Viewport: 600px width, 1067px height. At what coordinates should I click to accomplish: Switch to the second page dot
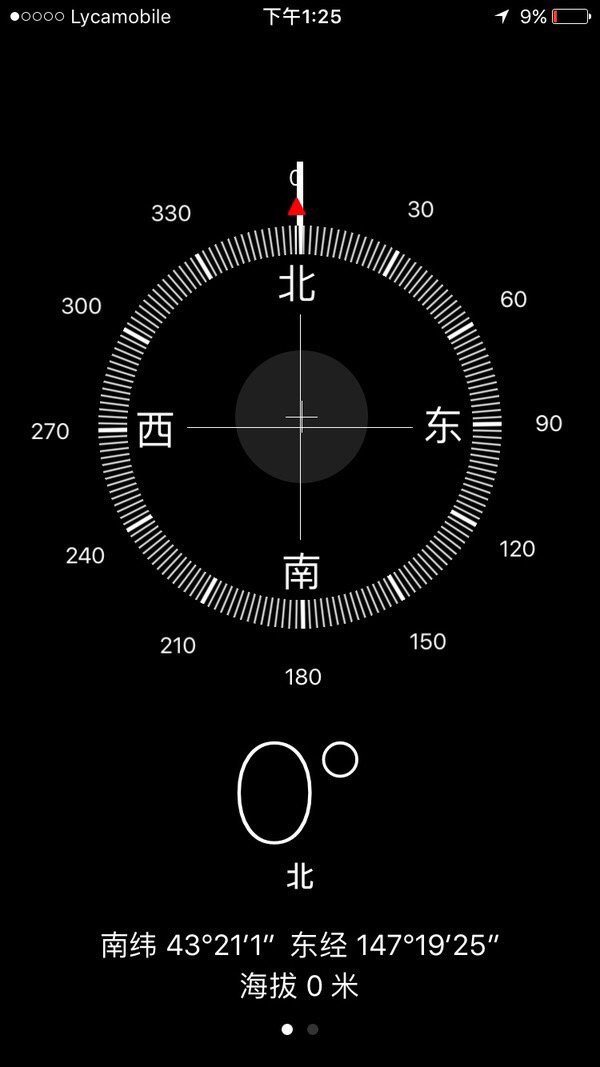313,1029
